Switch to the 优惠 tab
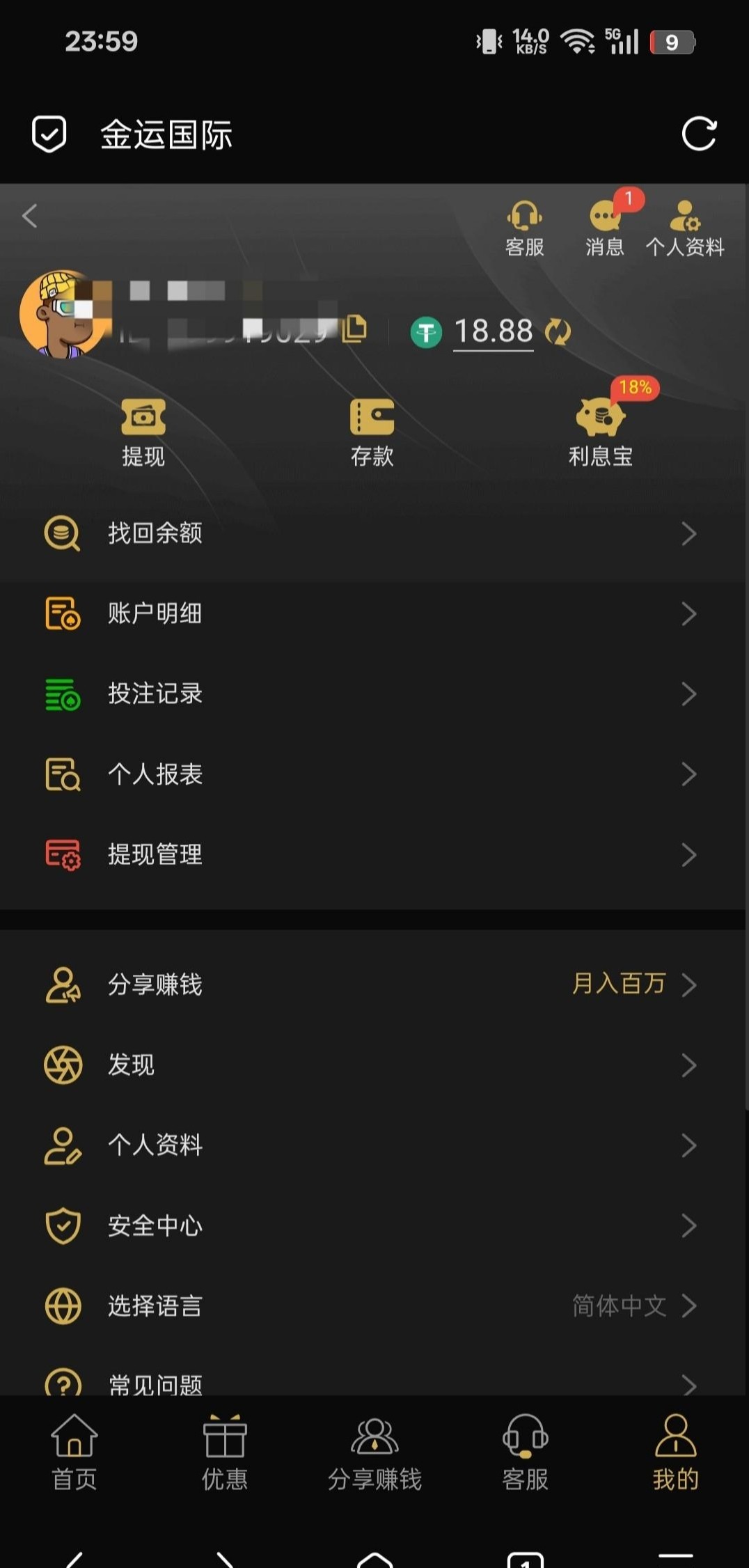Screen dimensions: 749x1568 [x=224, y=1451]
